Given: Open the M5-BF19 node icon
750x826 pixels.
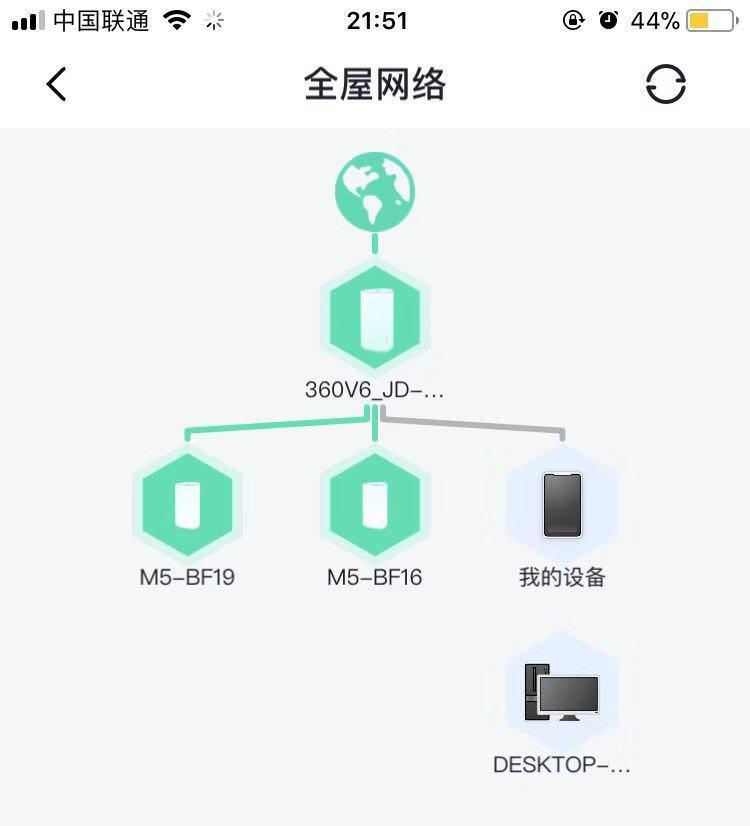Looking at the screenshot, I should click(x=187, y=503).
